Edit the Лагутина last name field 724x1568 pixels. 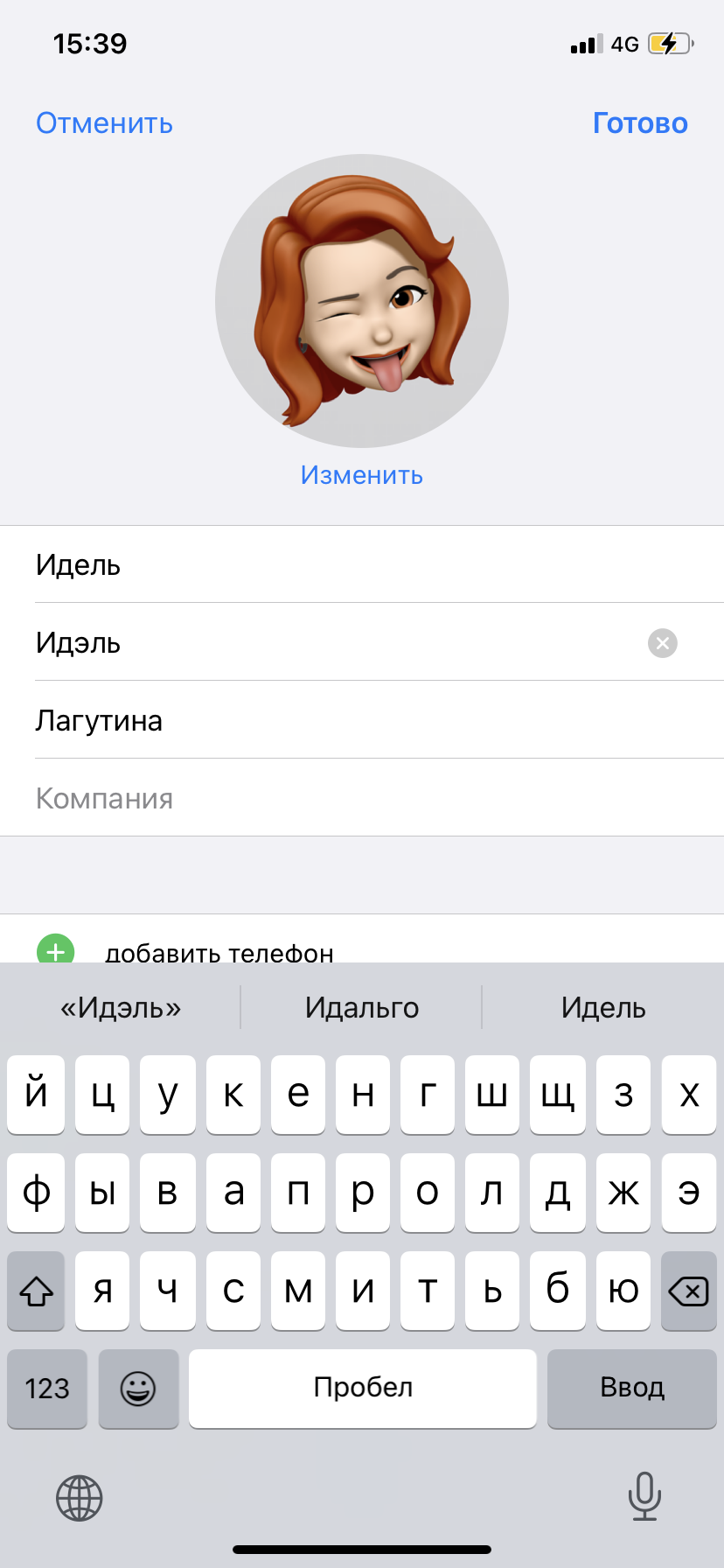coord(362,720)
